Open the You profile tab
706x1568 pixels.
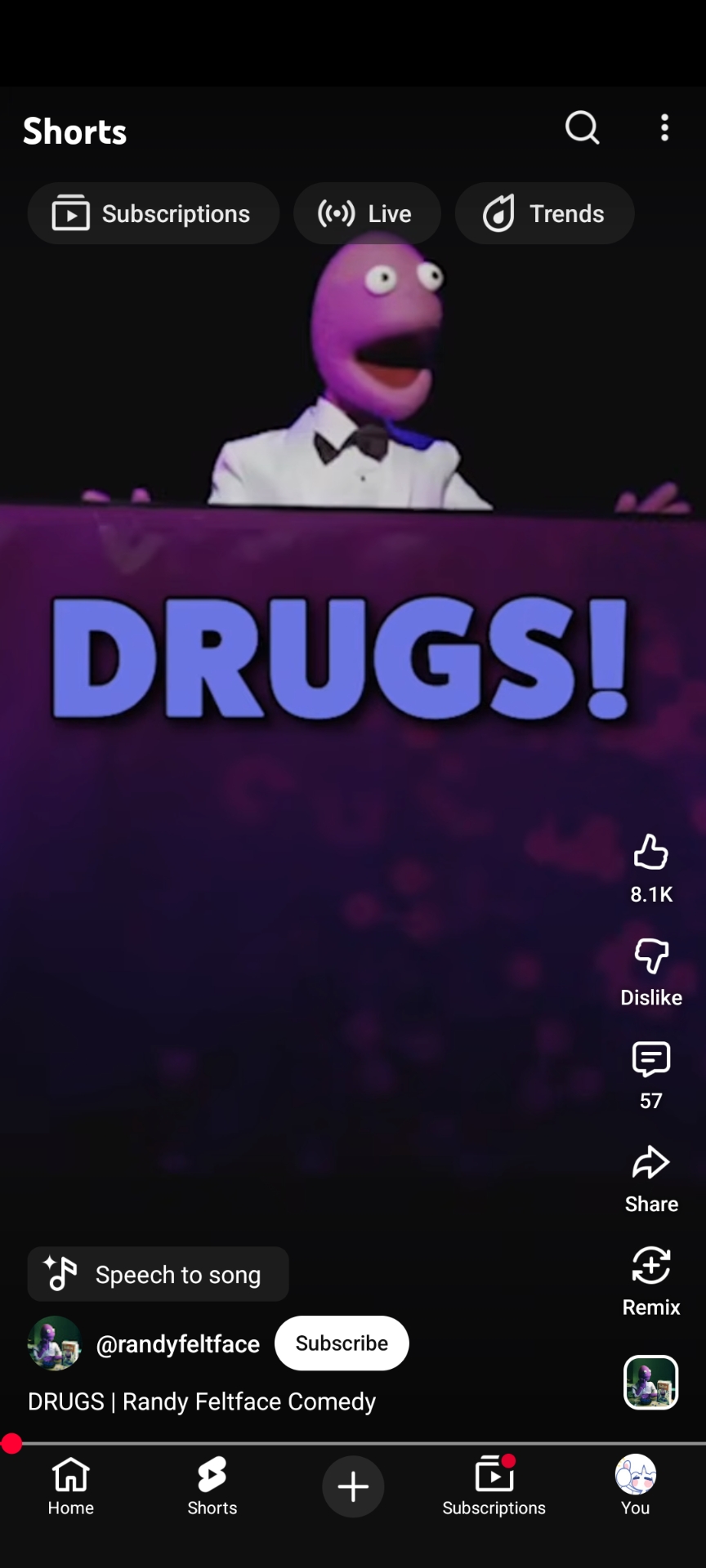(635, 1486)
